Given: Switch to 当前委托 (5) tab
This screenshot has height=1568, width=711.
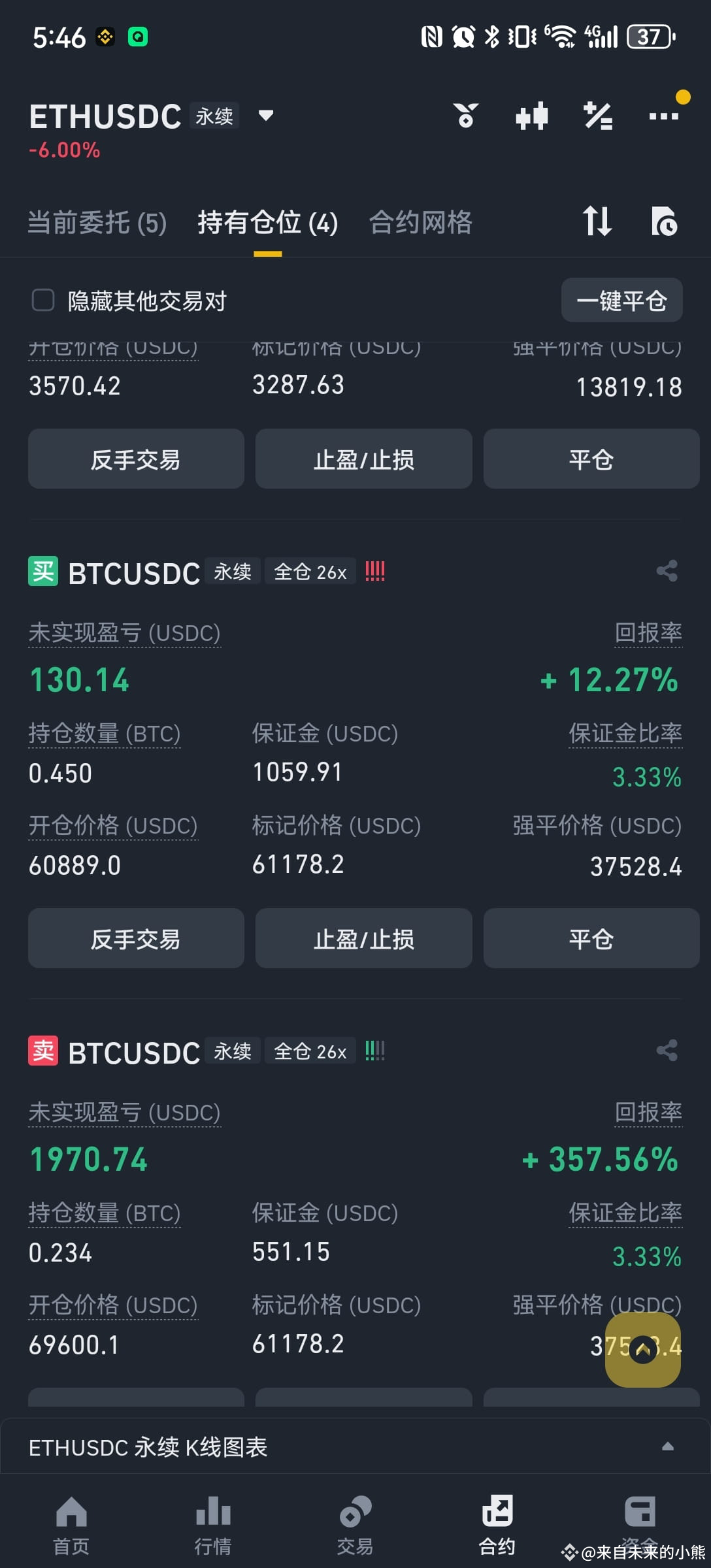Looking at the screenshot, I should click(97, 223).
